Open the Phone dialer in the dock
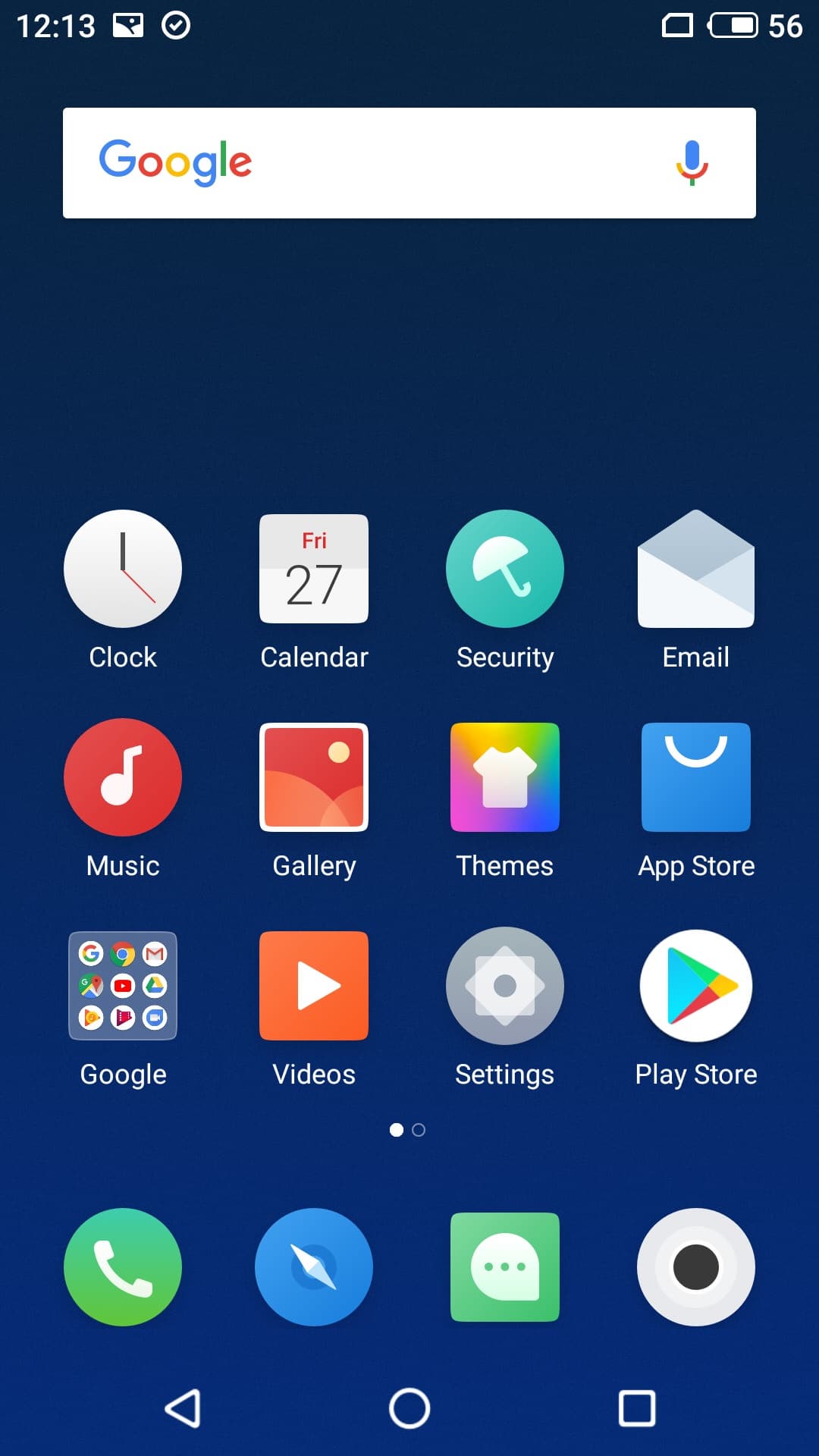819x1456 pixels. point(123,1266)
